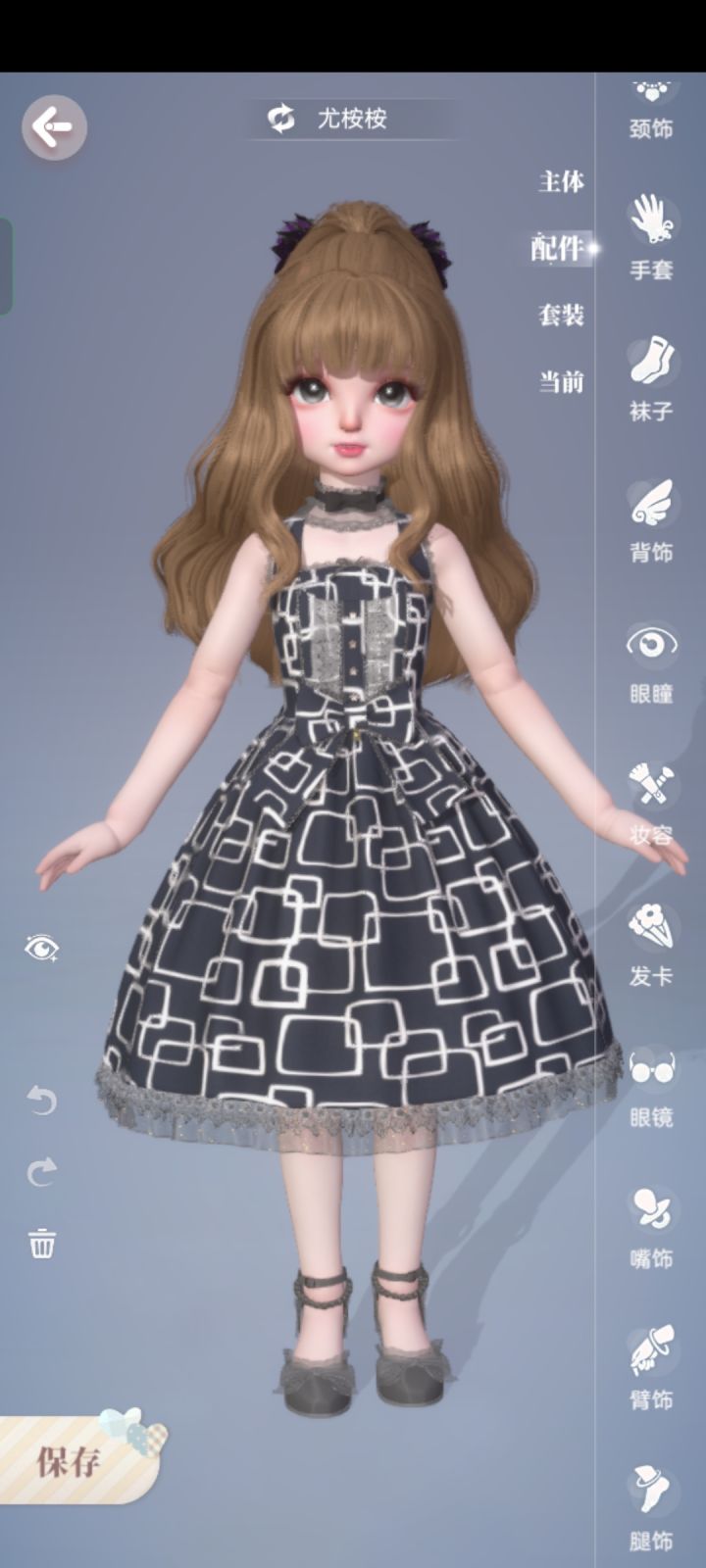Select the 妆容 makeup category
Screen dimensions: 706x1568
(x=650, y=804)
